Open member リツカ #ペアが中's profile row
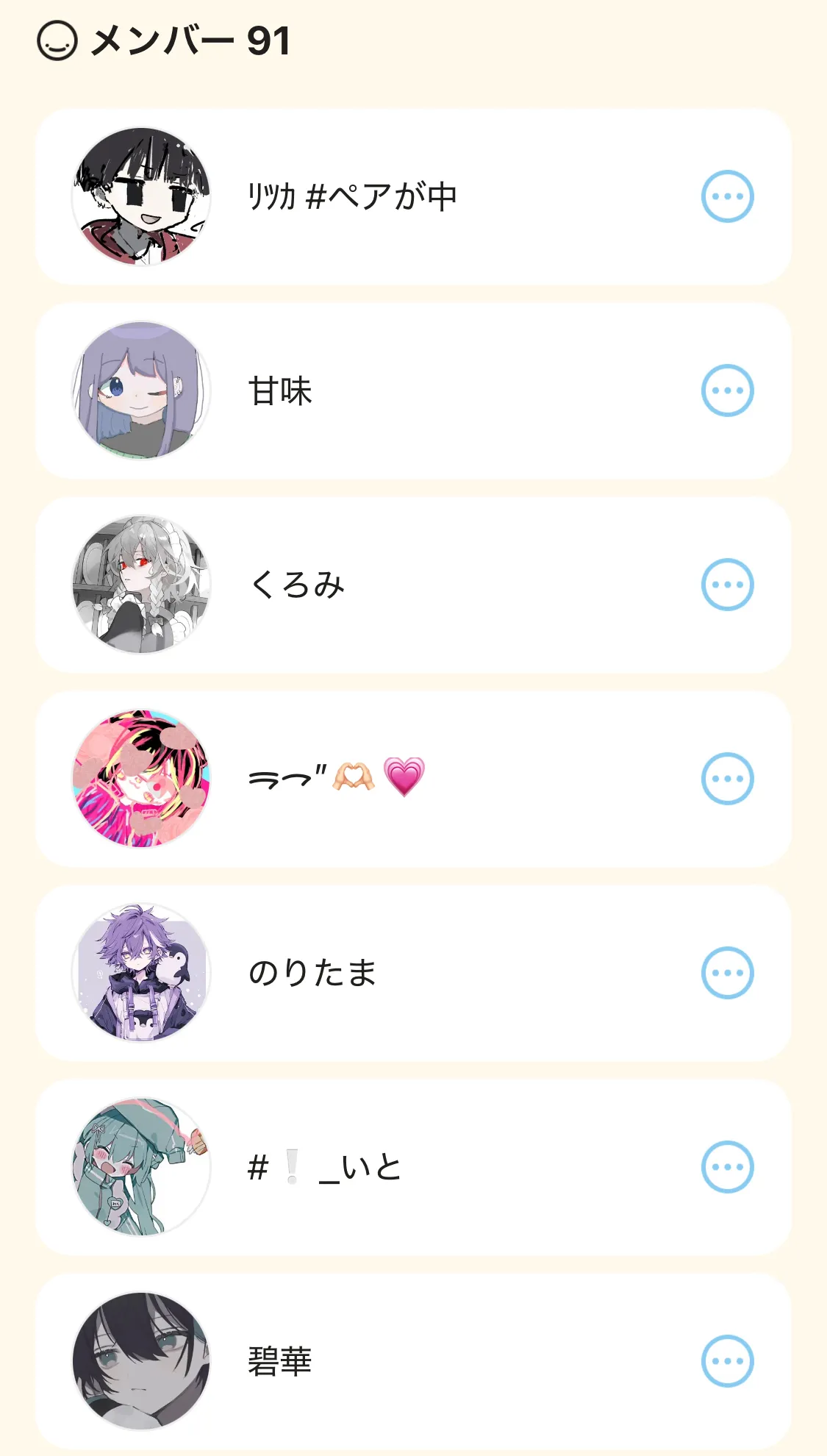827x1456 pixels. 353,197
